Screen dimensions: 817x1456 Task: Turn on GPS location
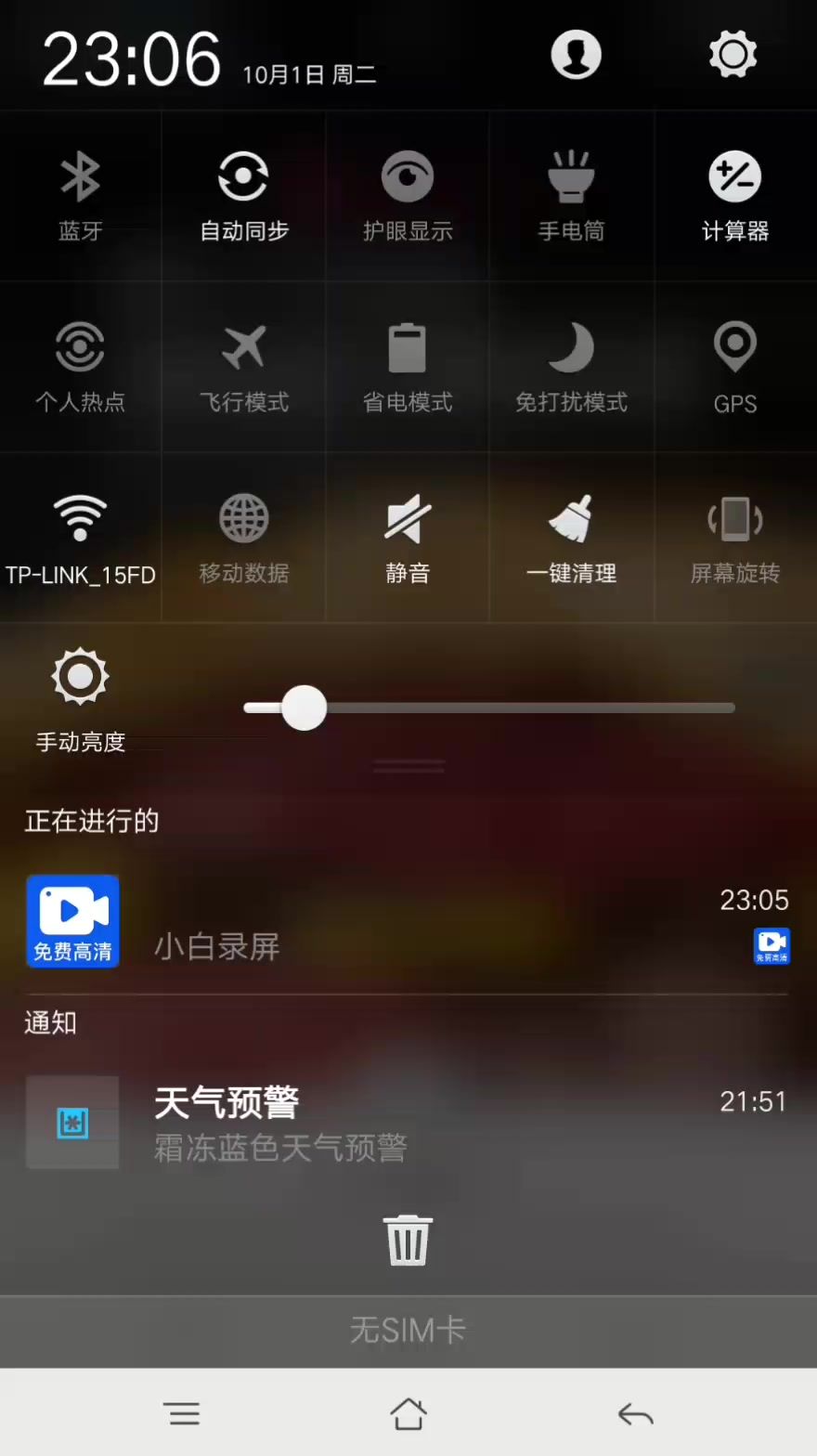click(734, 366)
